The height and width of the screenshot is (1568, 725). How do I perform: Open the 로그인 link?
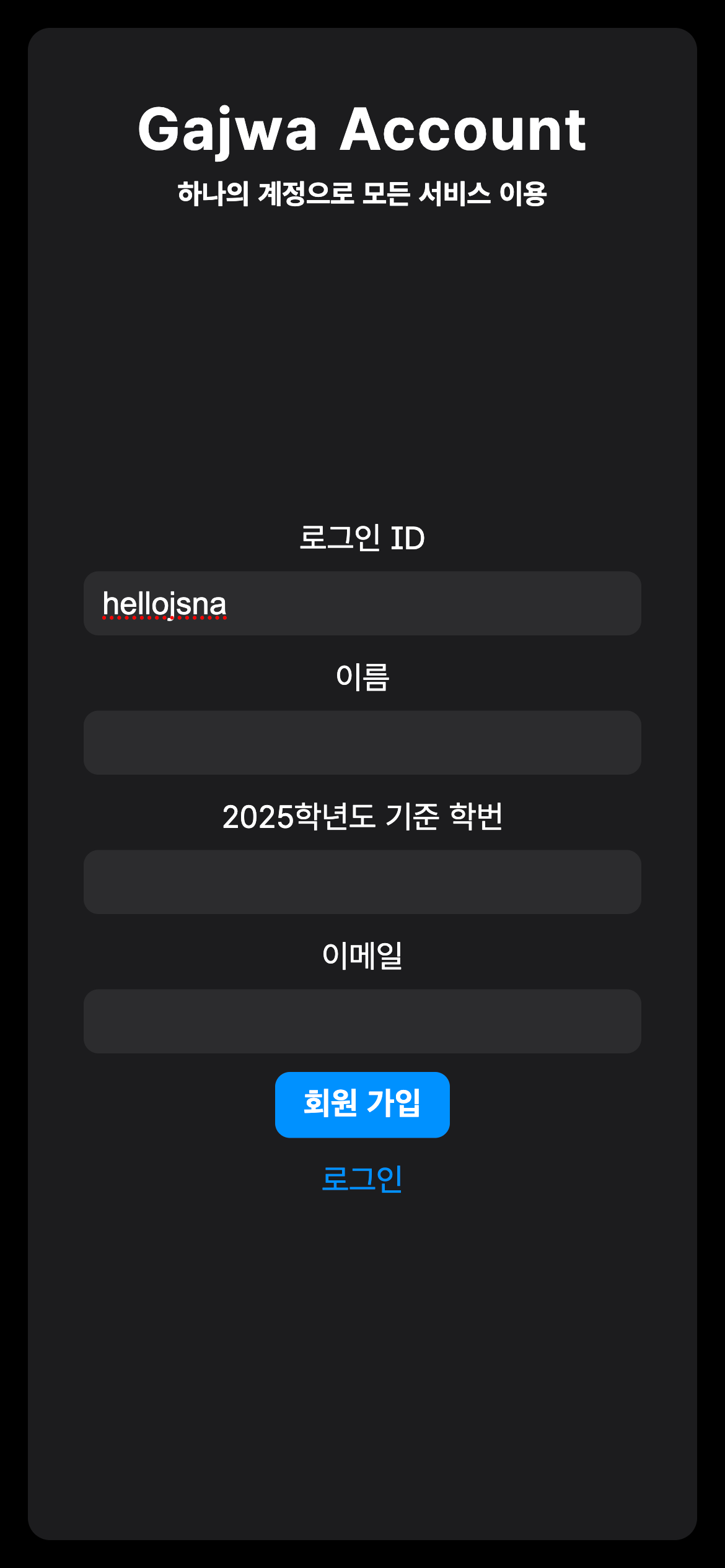(362, 1178)
